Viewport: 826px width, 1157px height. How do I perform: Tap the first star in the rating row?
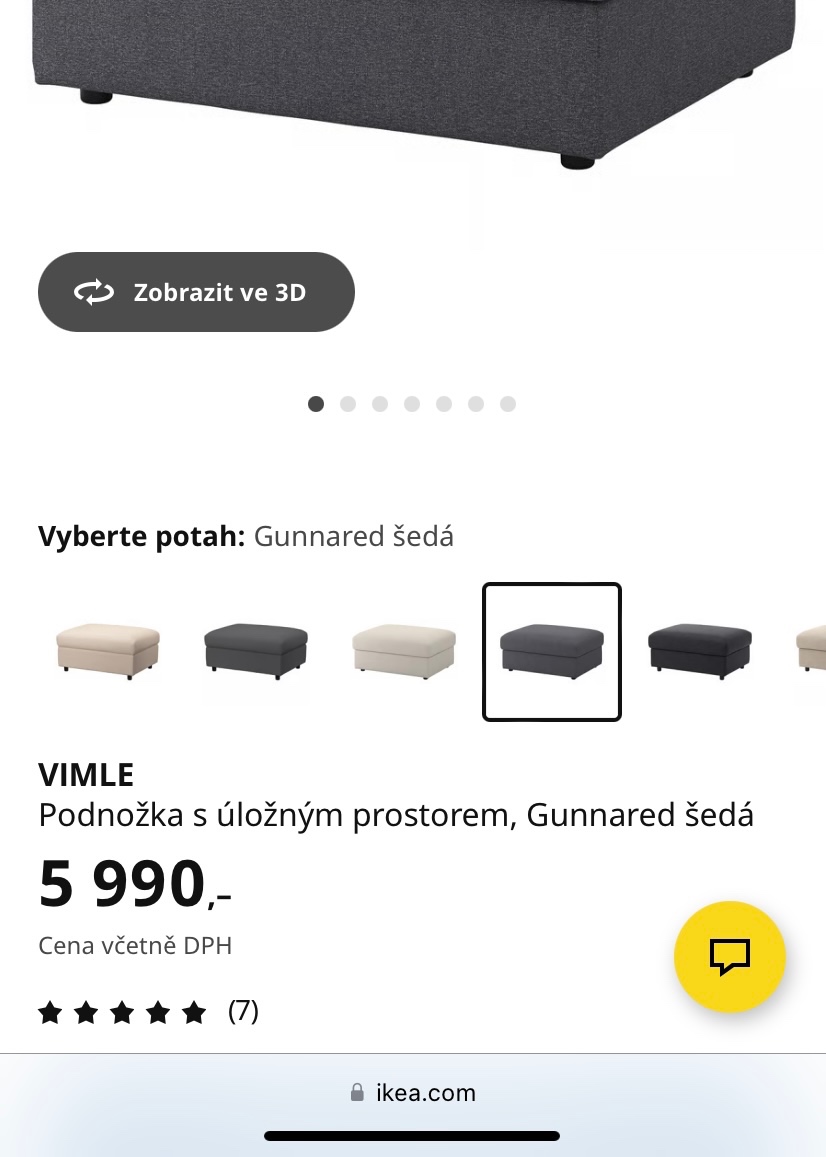(49, 1012)
